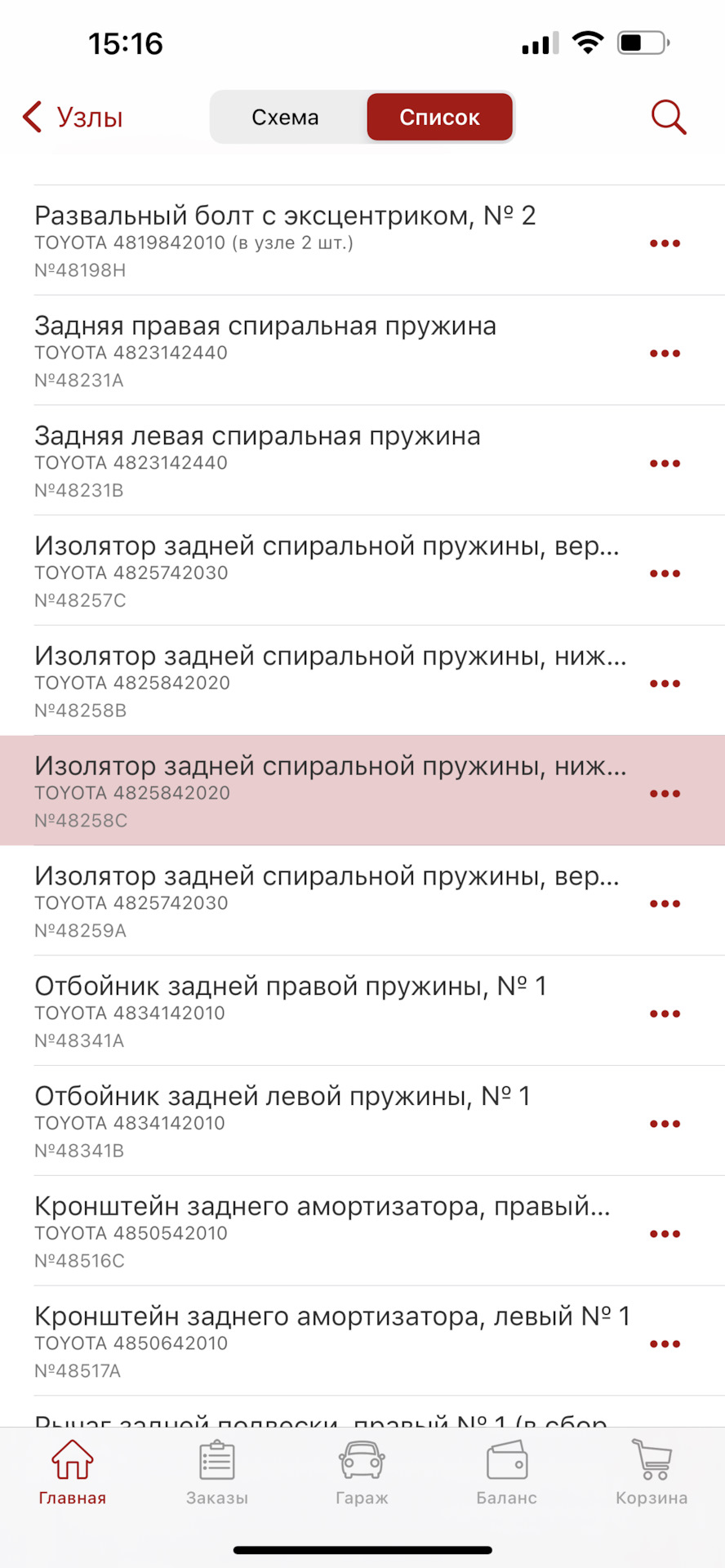Open the Корзина cart tab
The height and width of the screenshot is (1568, 725).
point(652,1473)
